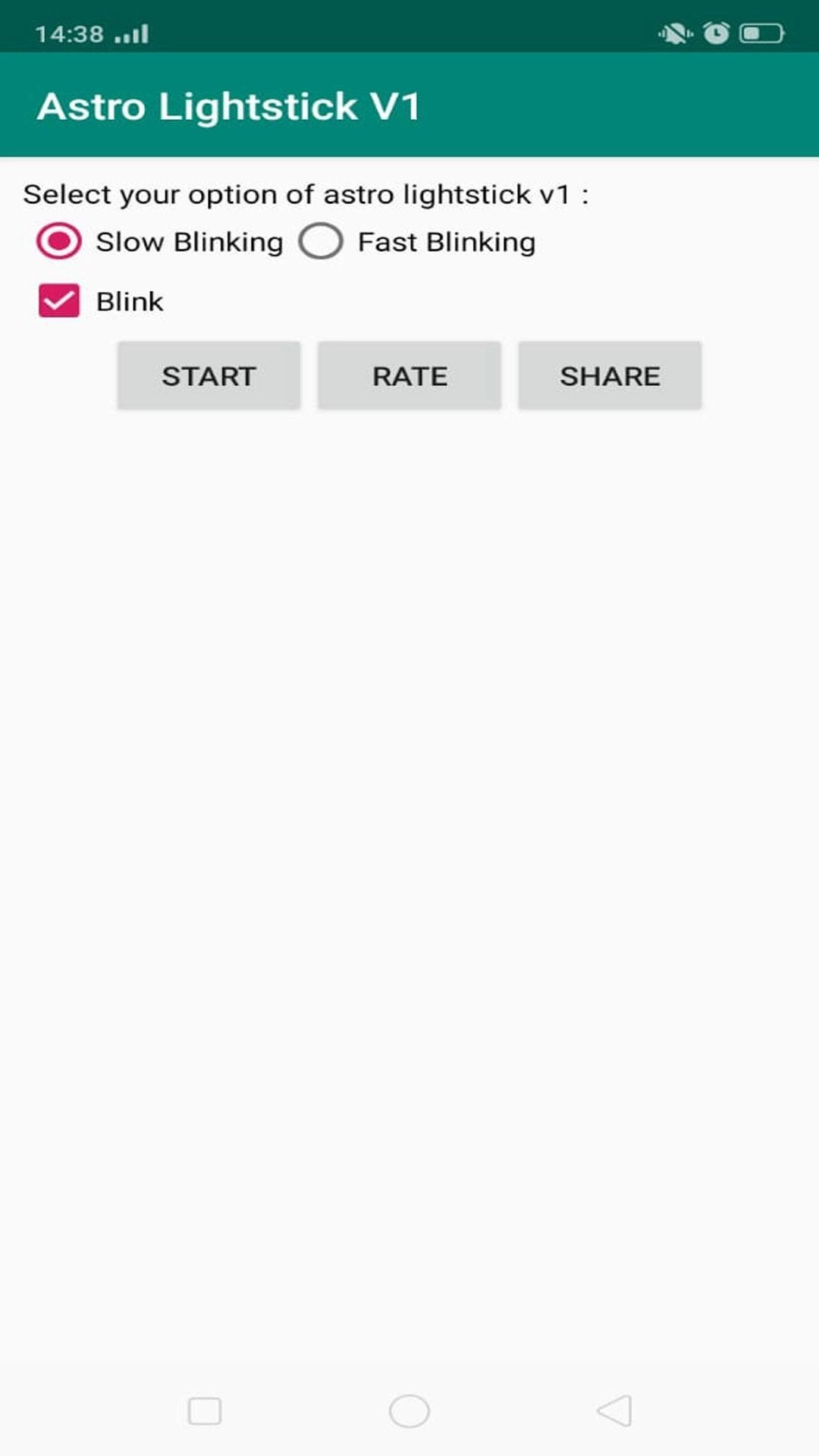This screenshot has height=1456, width=819.
Task: Go back using the system back button
Action: pos(614,1411)
